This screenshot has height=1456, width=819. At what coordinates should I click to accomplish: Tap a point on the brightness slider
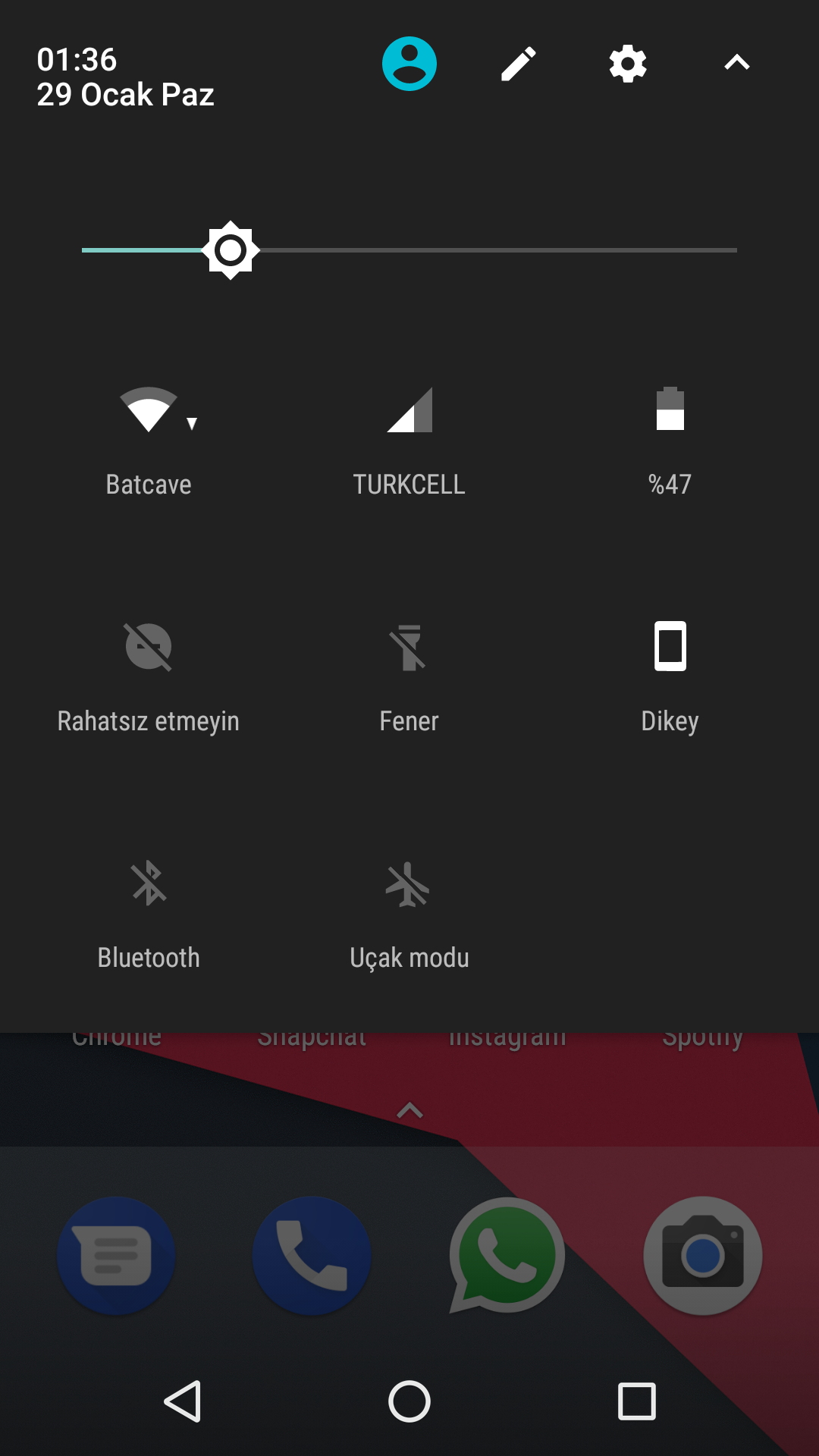pyautogui.click(x=409, y=249)
